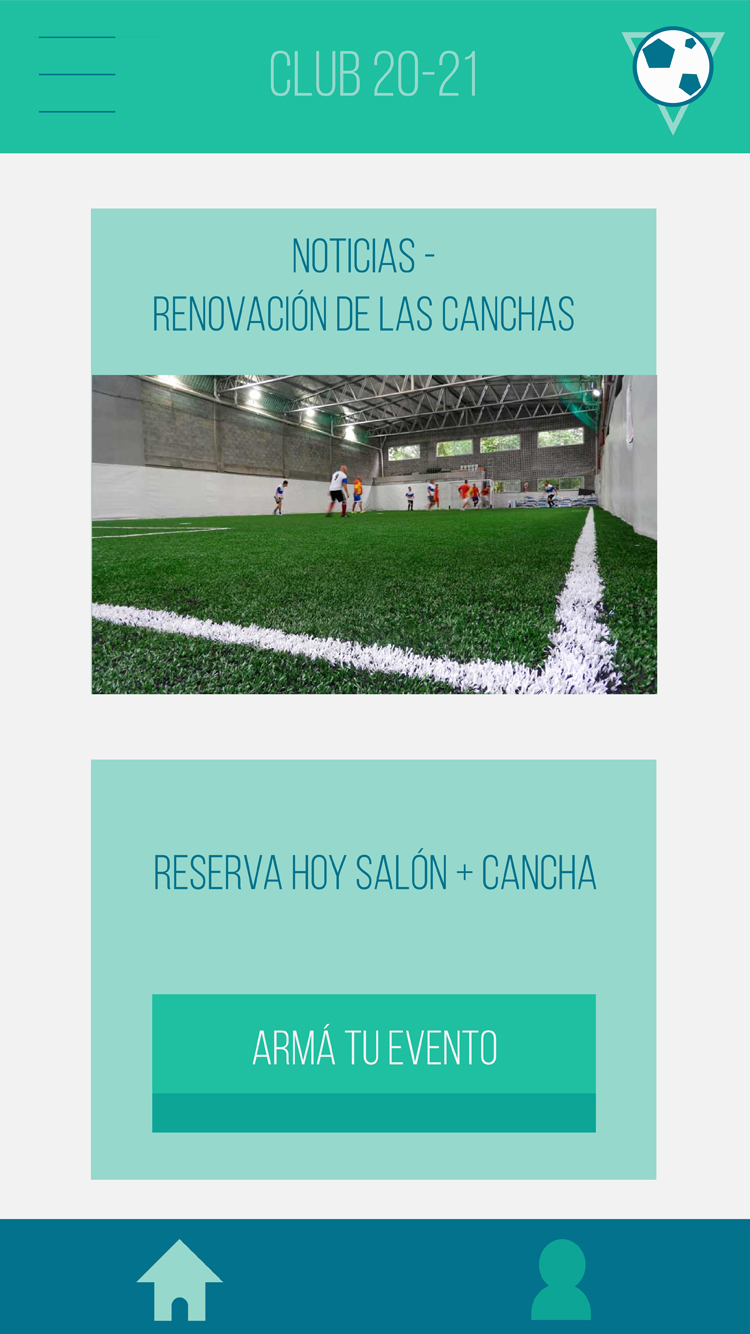The height and width of the screenshot is (1334, 750).
Task: Go to the Home tab
Action: coord(180,1279)
